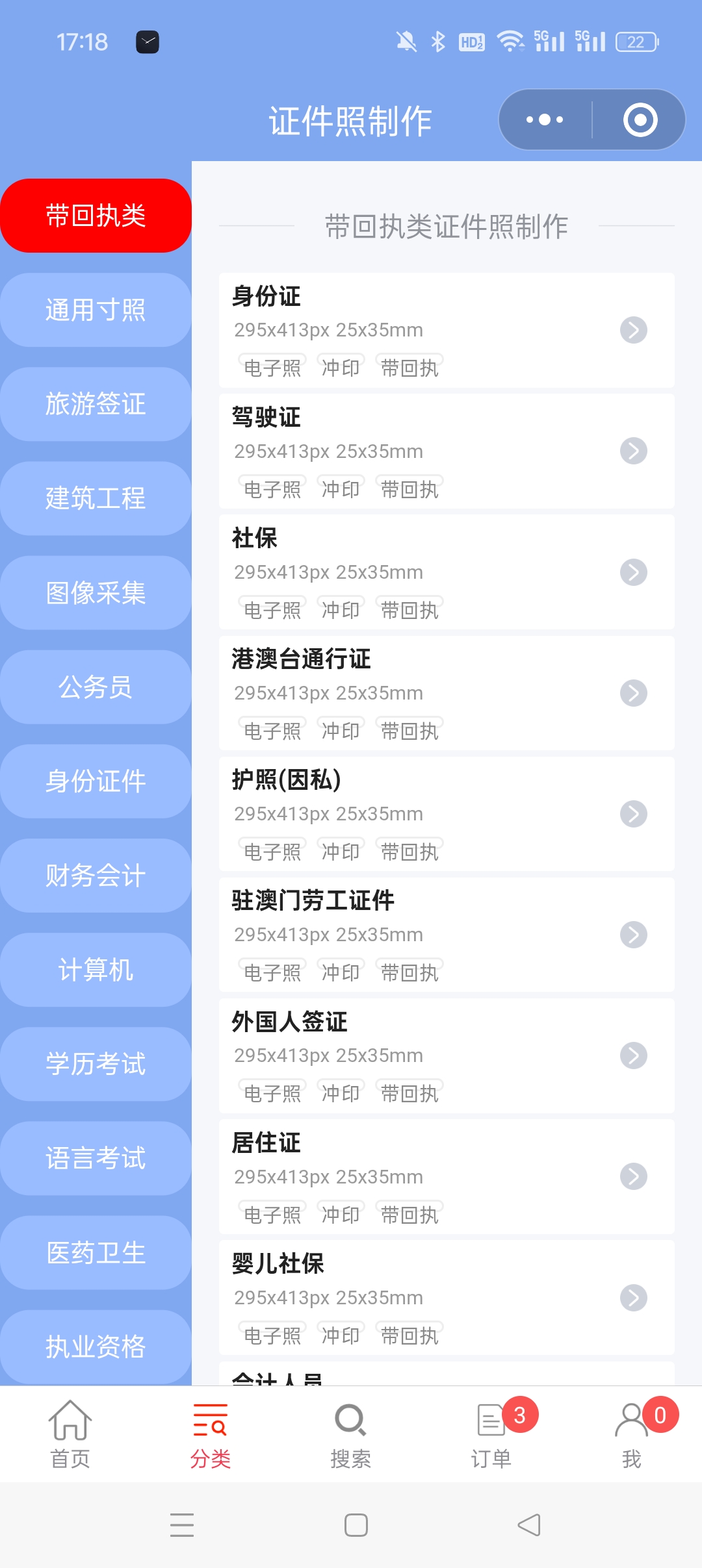Switch to 公务员 category

click(x=96, y=687)
